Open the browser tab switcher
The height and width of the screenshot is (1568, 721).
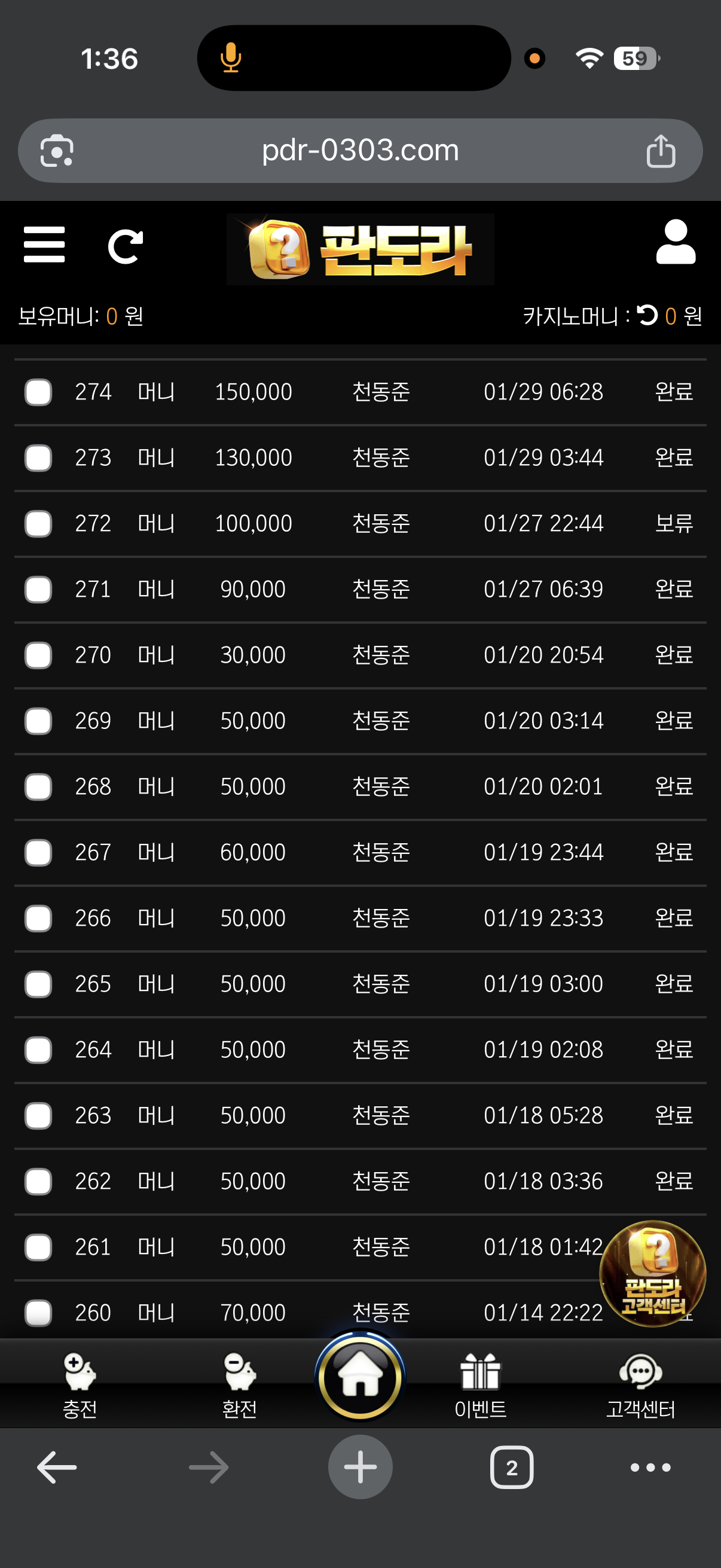tap(512, 1468)
